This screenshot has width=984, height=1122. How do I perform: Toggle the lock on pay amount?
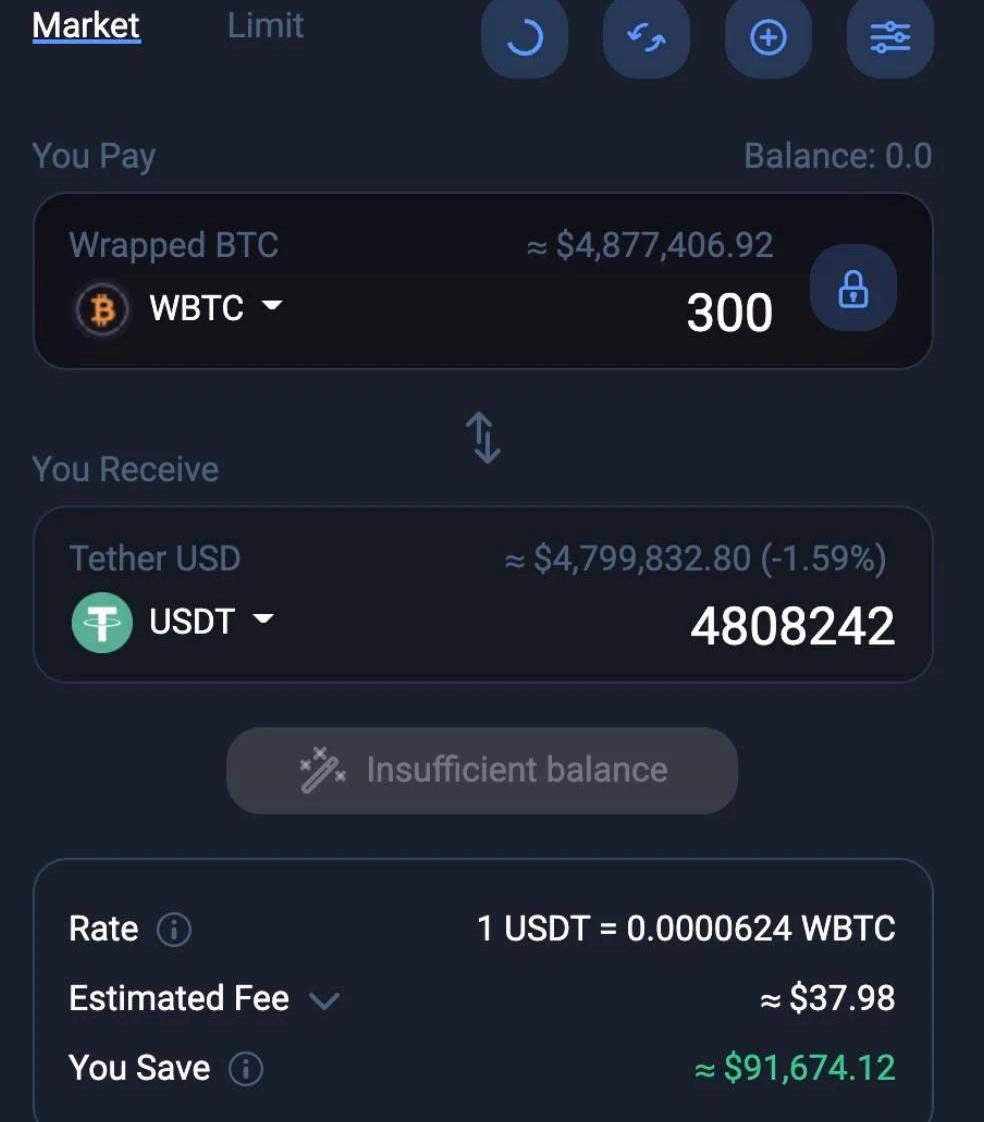(853, 288)
